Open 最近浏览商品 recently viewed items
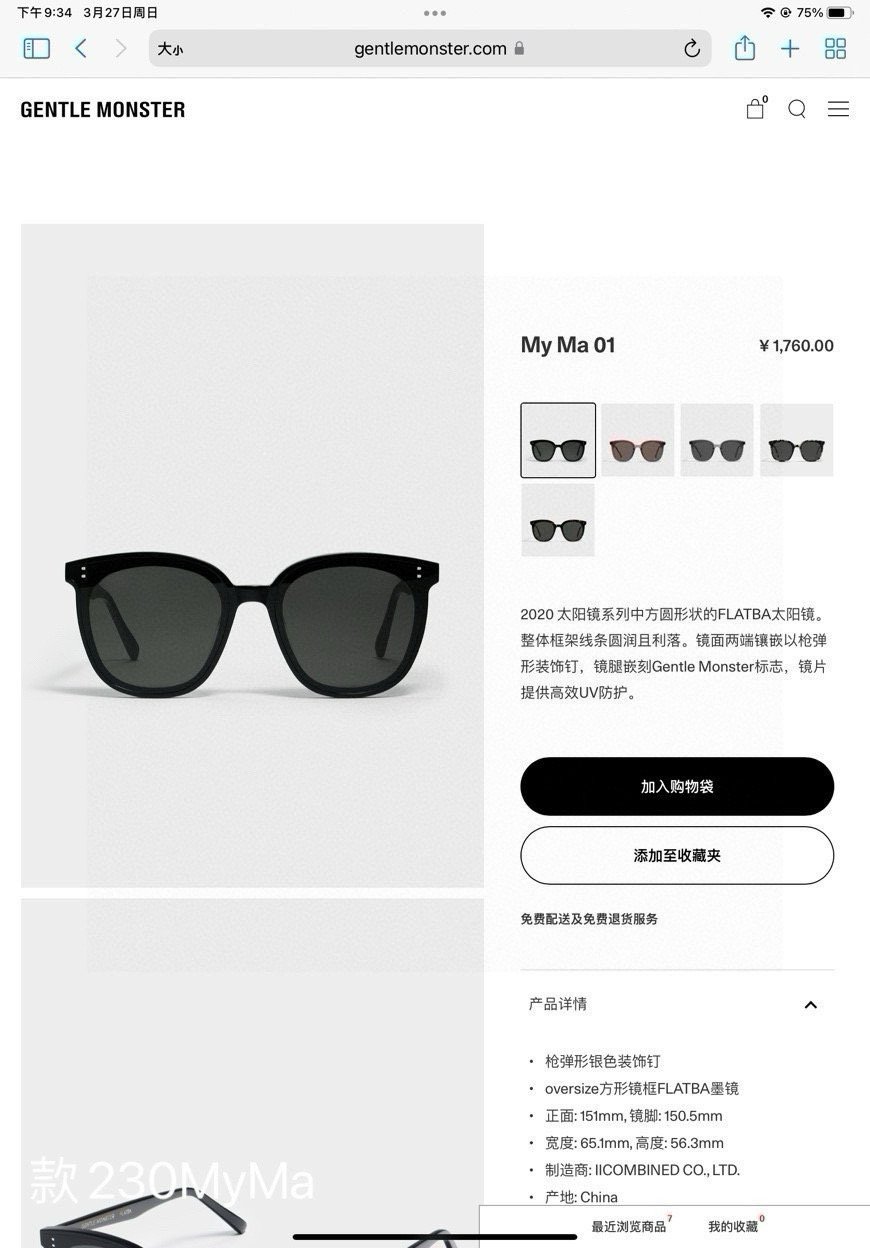Screen dimensions: 870x1248 pyautogui.click(x=629, y=1227)
